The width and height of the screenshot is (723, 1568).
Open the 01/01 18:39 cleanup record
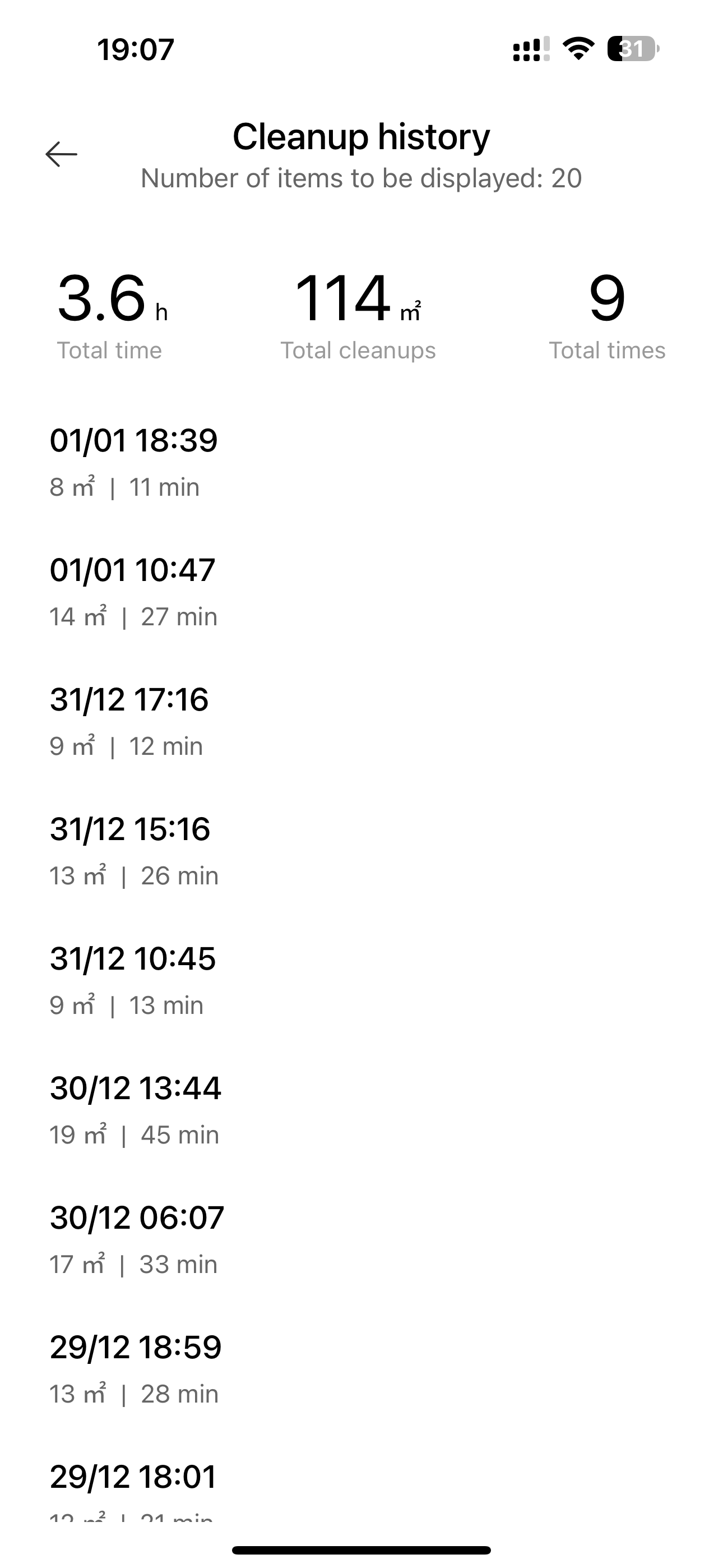(134, 462)
